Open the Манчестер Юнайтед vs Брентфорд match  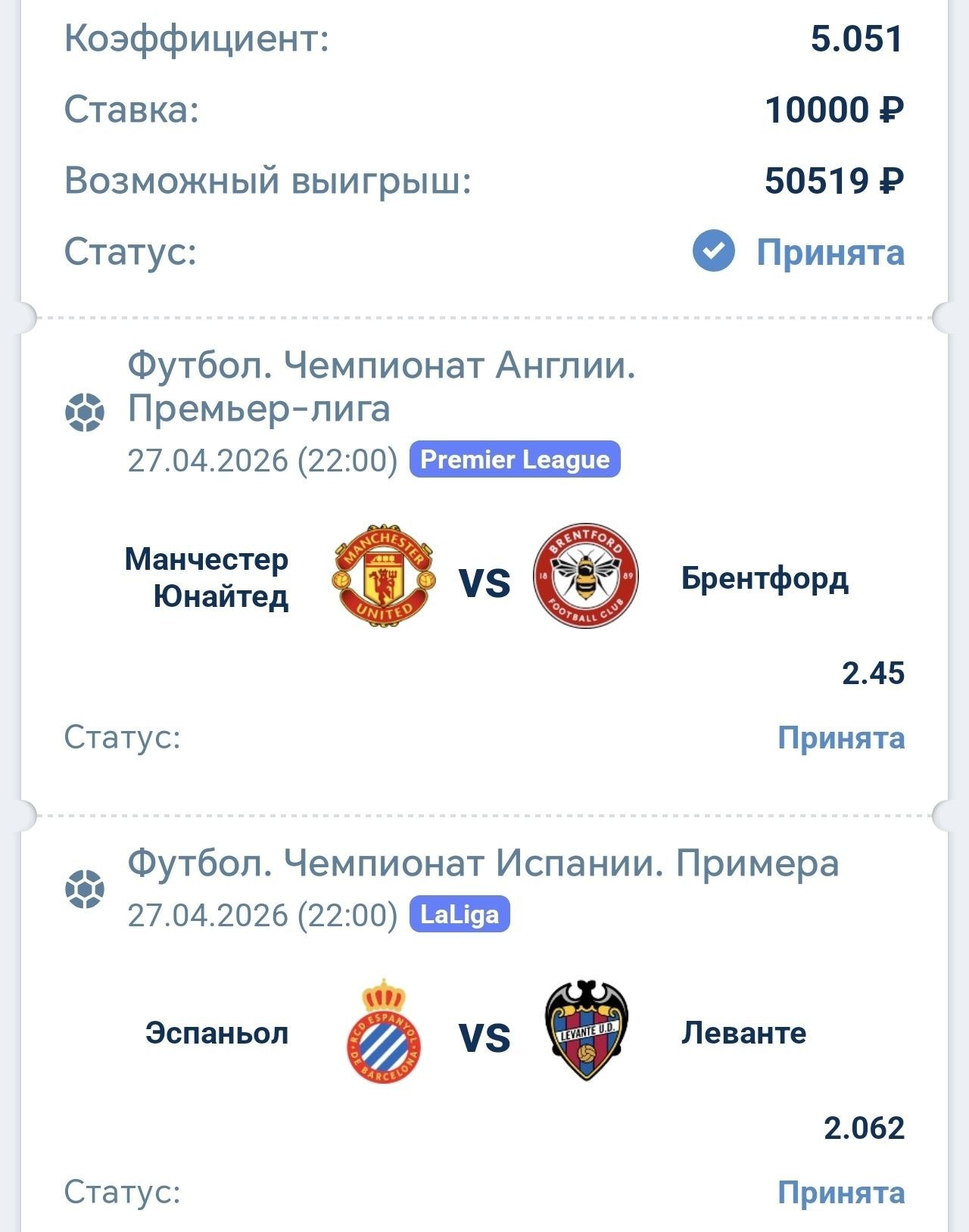click(484, 581)
